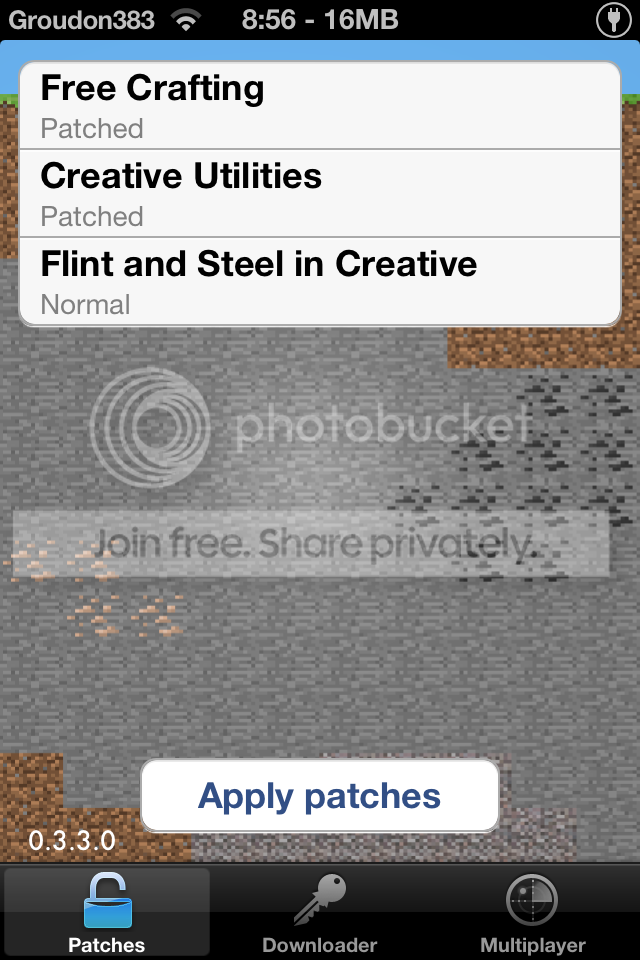Viewport: 640px width, 960px height.
Task: Toggle Flint and Steel in Creative patch
Action: click(320, 281)
